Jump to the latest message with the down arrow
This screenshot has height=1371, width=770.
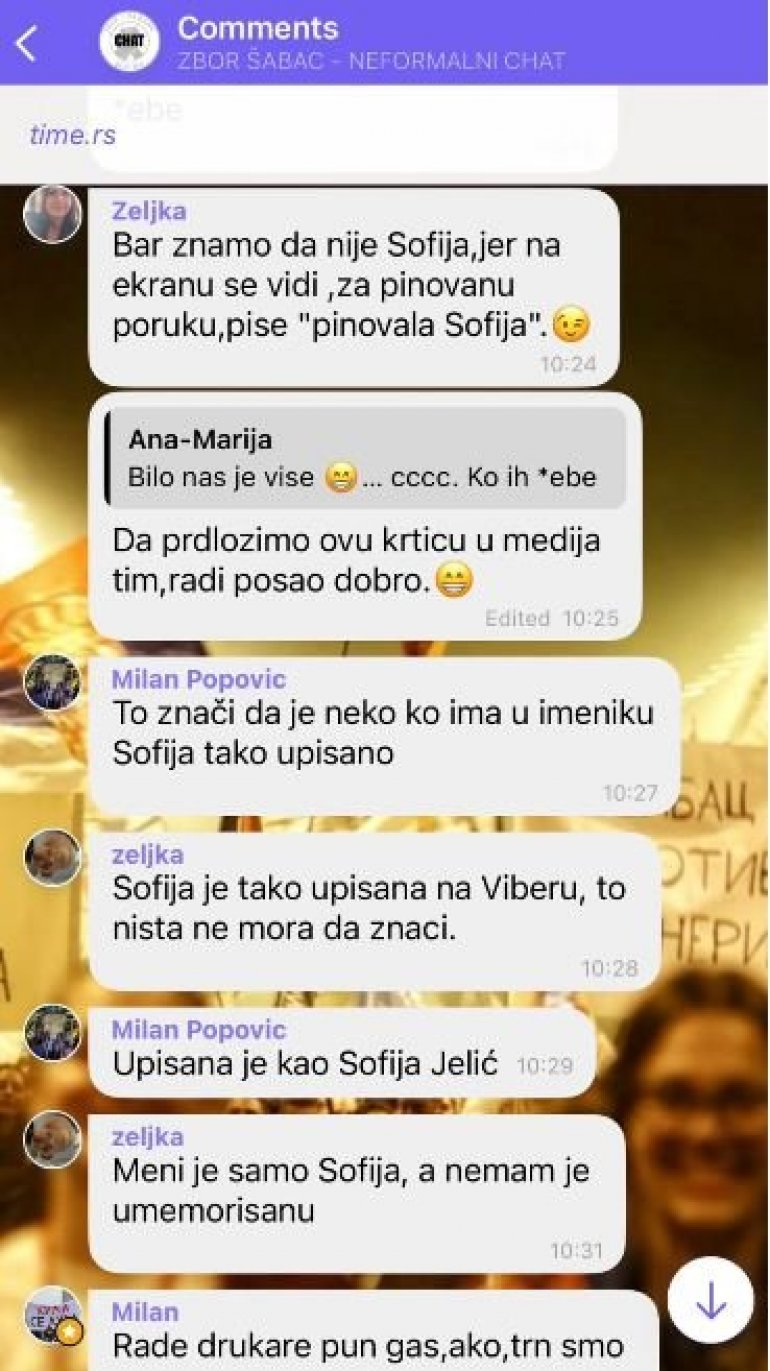pos(710,1299)
